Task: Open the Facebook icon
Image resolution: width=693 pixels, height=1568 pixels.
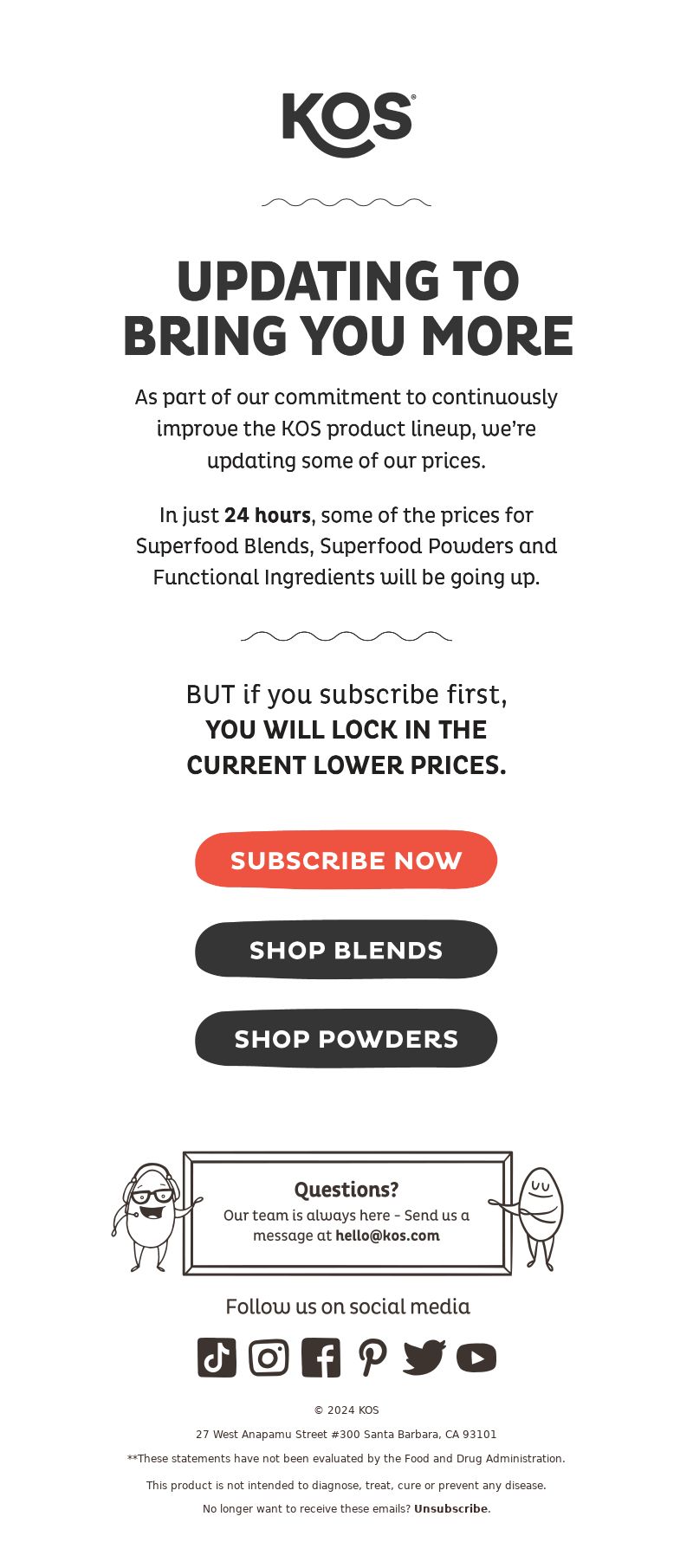Action: pos(321,1357)
